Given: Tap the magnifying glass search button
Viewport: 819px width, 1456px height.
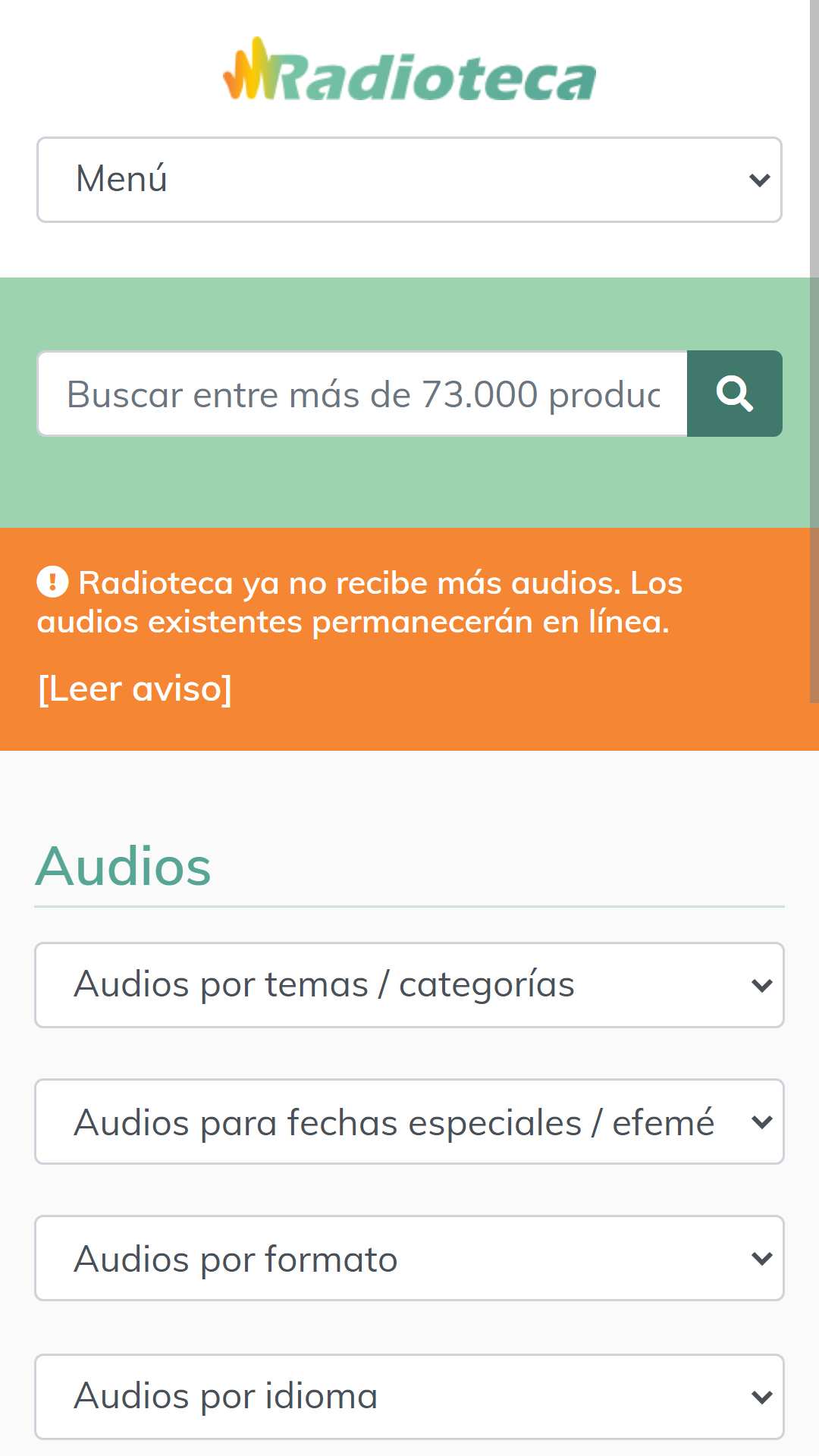Looking at the screenshot, I should coord(735,394).
